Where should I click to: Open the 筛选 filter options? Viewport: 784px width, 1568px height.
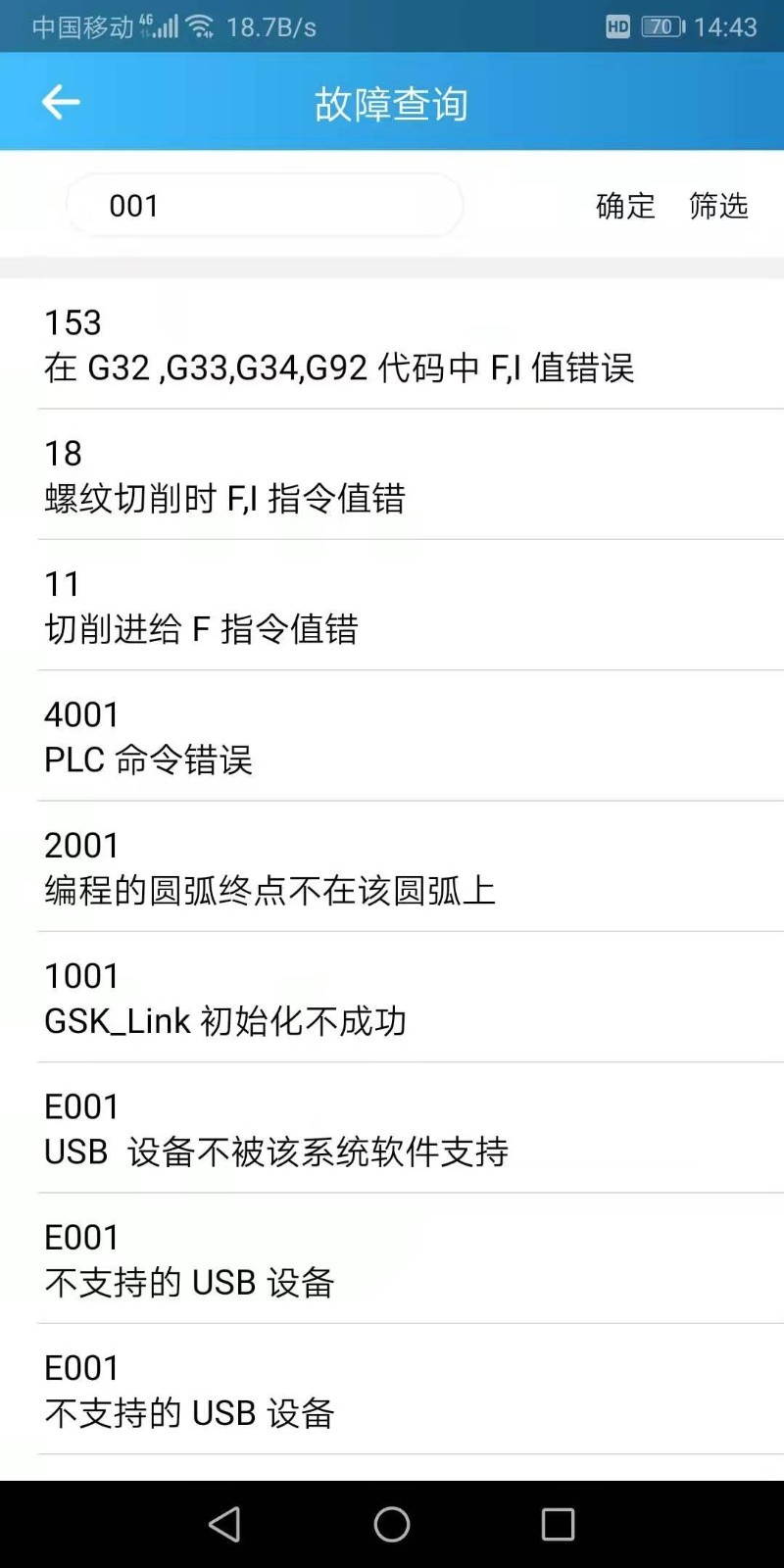(718, 206)
